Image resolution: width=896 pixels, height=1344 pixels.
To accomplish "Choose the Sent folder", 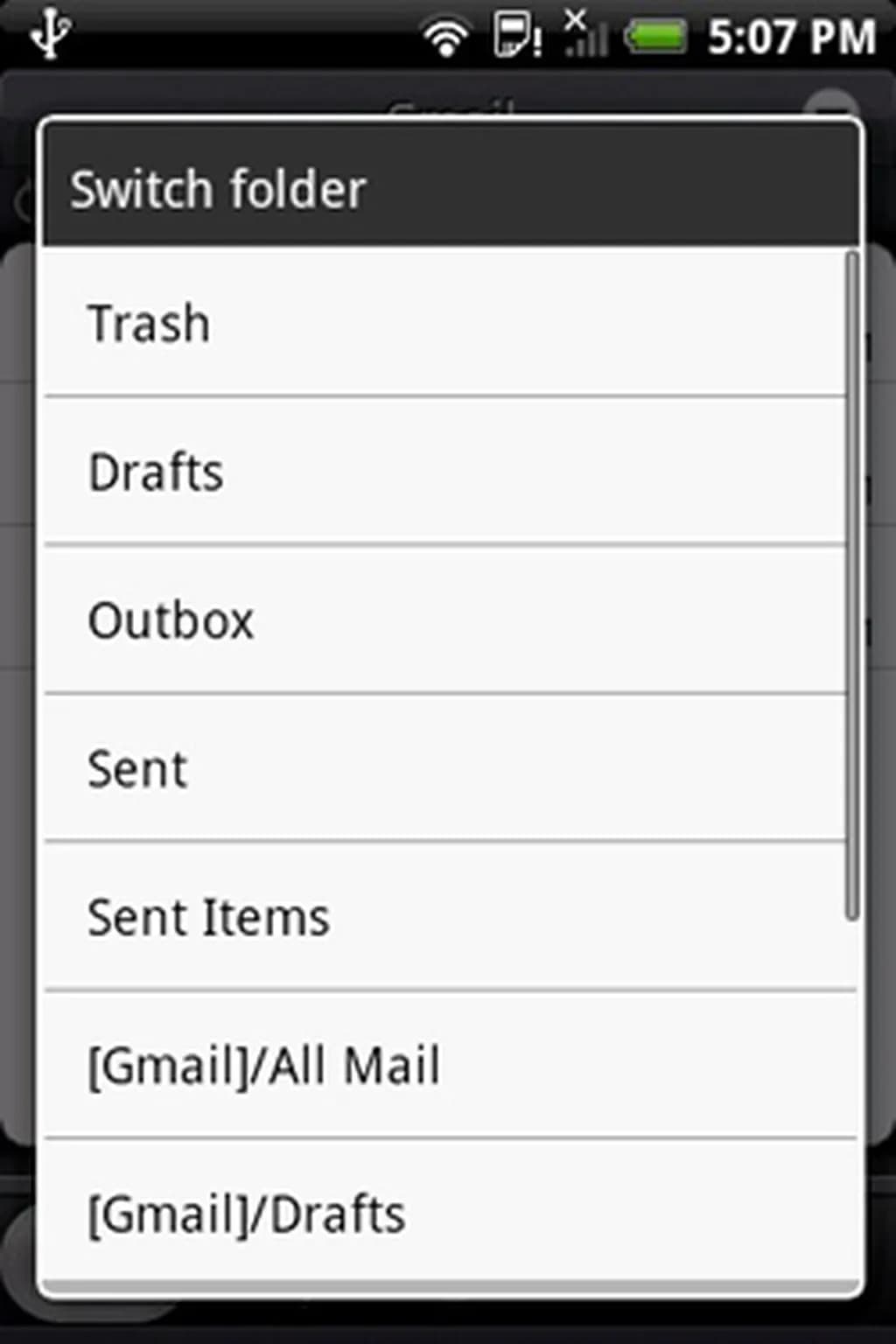I will pyautogui.click(x=444, y=769).
